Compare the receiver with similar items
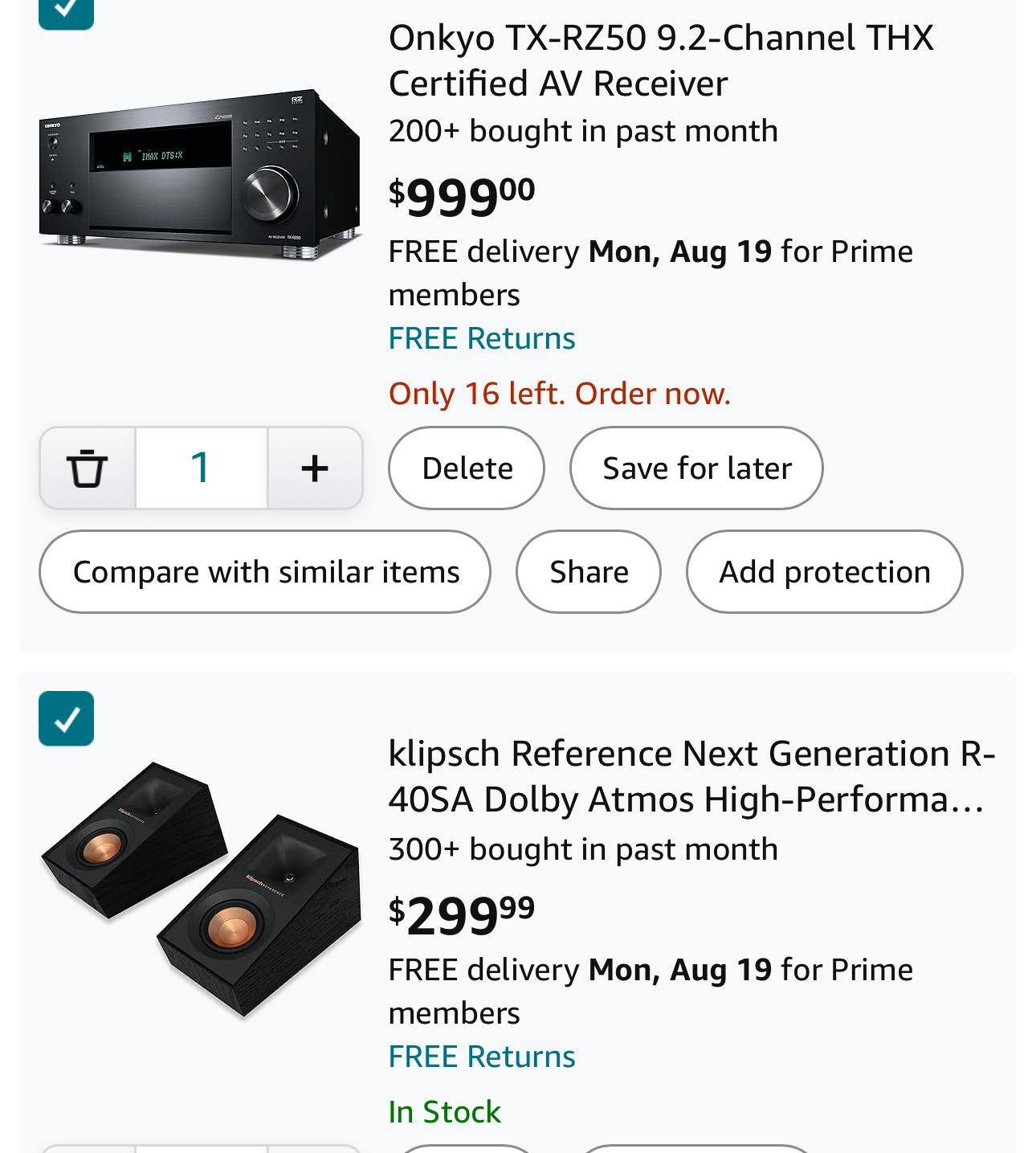1036x1153 pixels. 265,571
